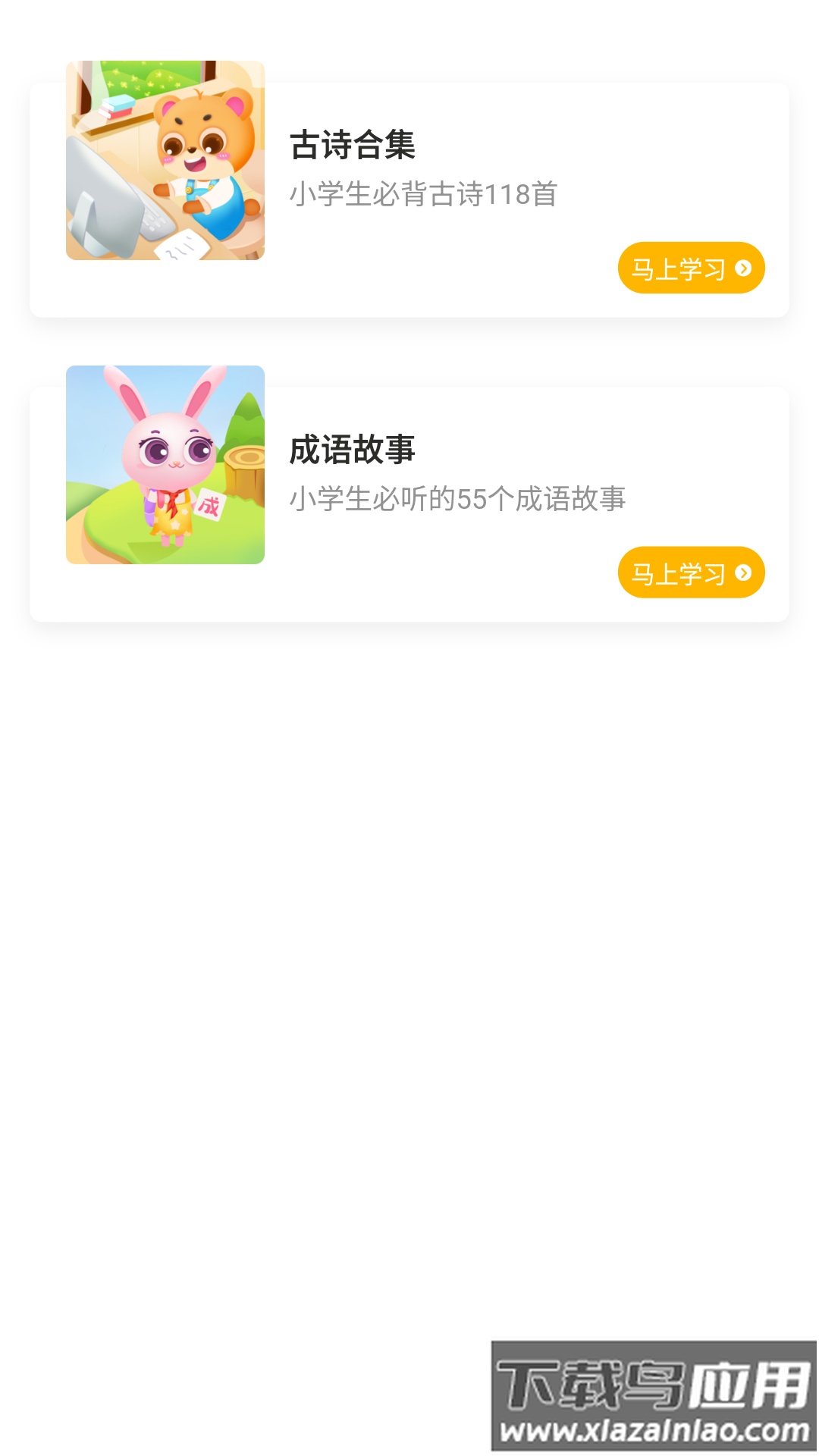This screenshot has width=819, height=1456.
Task: Click the subtitle 小学生必背古诗118首
Action: tap(425, 195)
